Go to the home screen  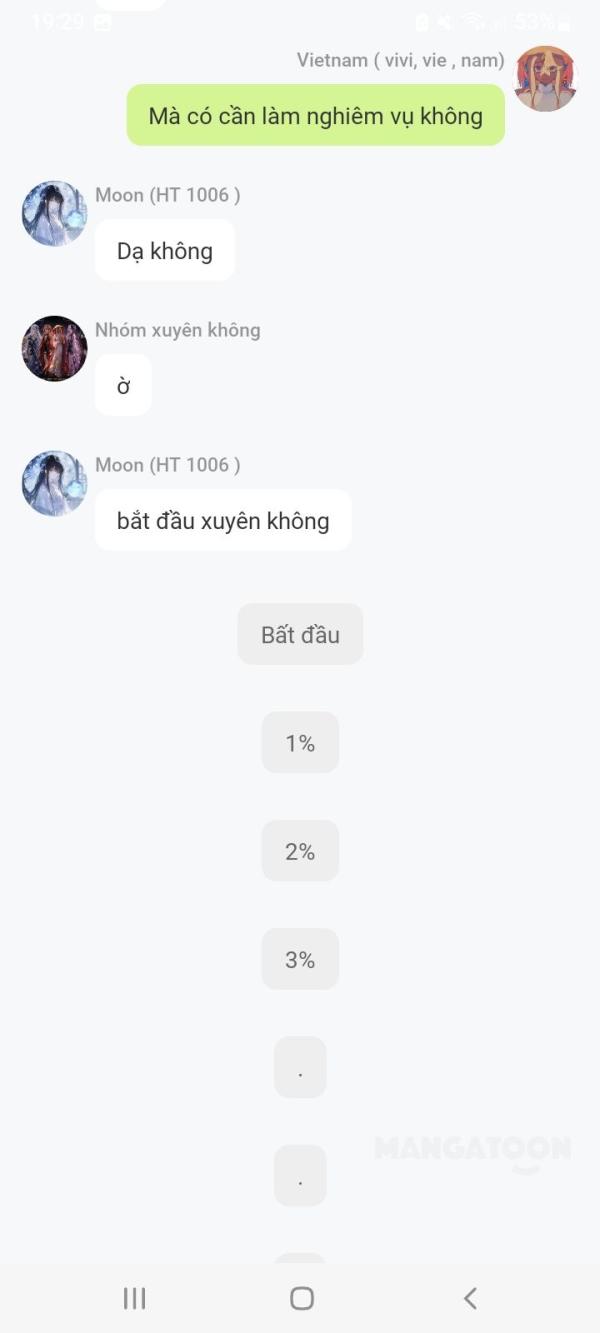coord(302,1298)
